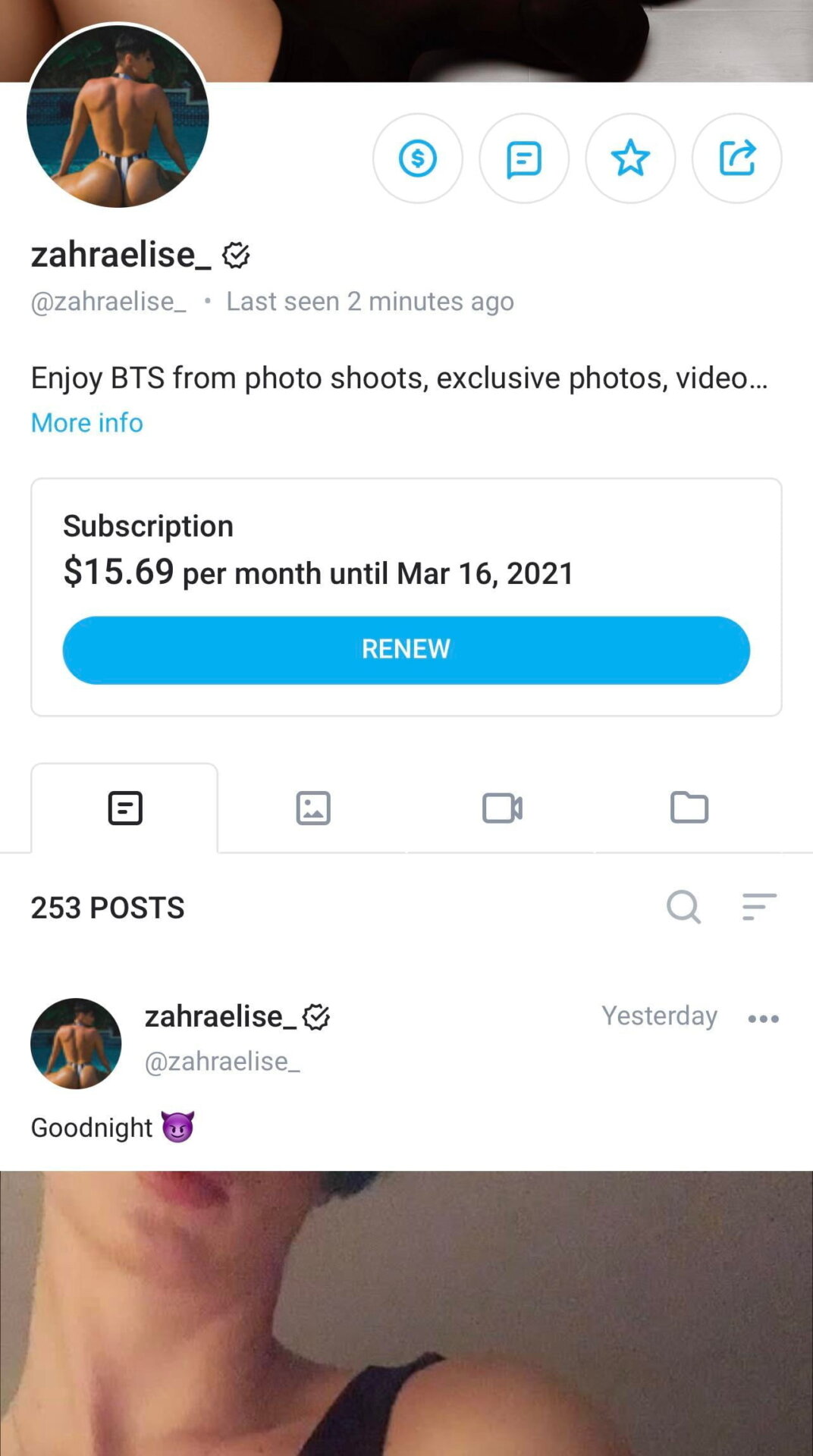The image size is (813, 1456).
Task: Click the verified badge next to zahraelise_
Action: (237, 255)
